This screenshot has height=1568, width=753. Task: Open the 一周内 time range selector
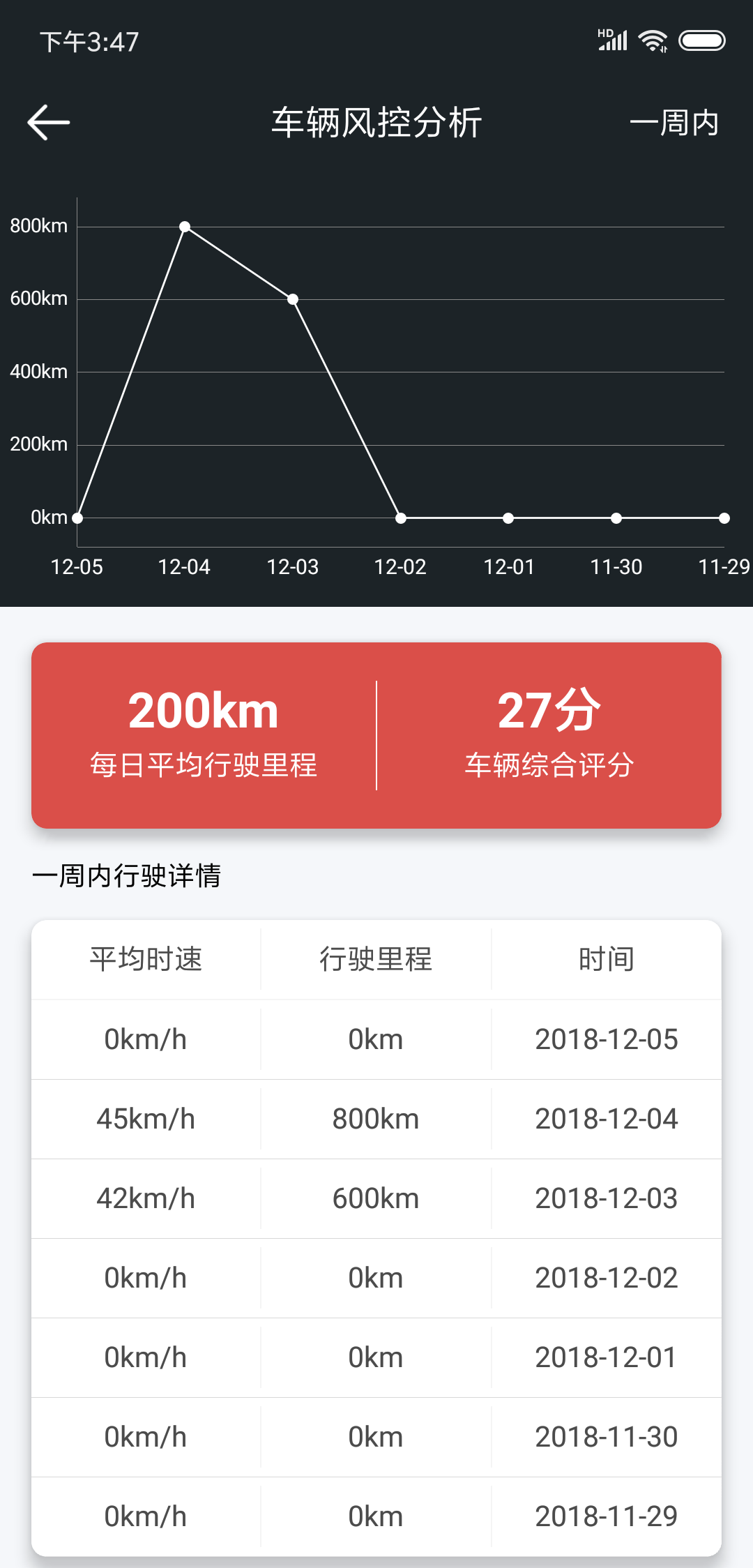[x=675, y=124]
